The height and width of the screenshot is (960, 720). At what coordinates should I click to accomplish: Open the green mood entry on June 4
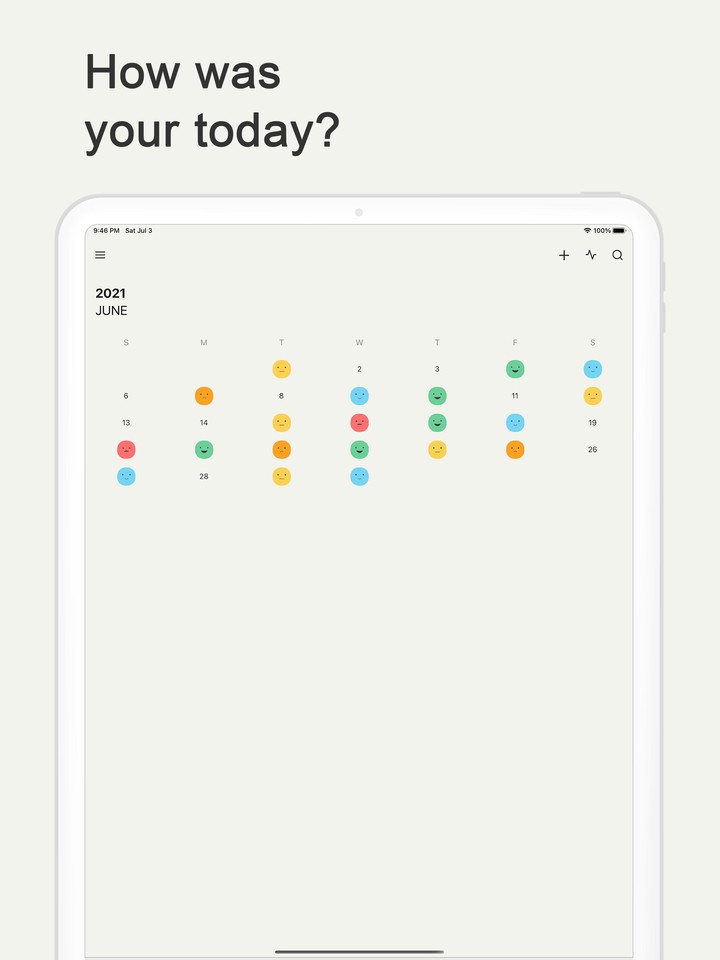pos(515,369)
